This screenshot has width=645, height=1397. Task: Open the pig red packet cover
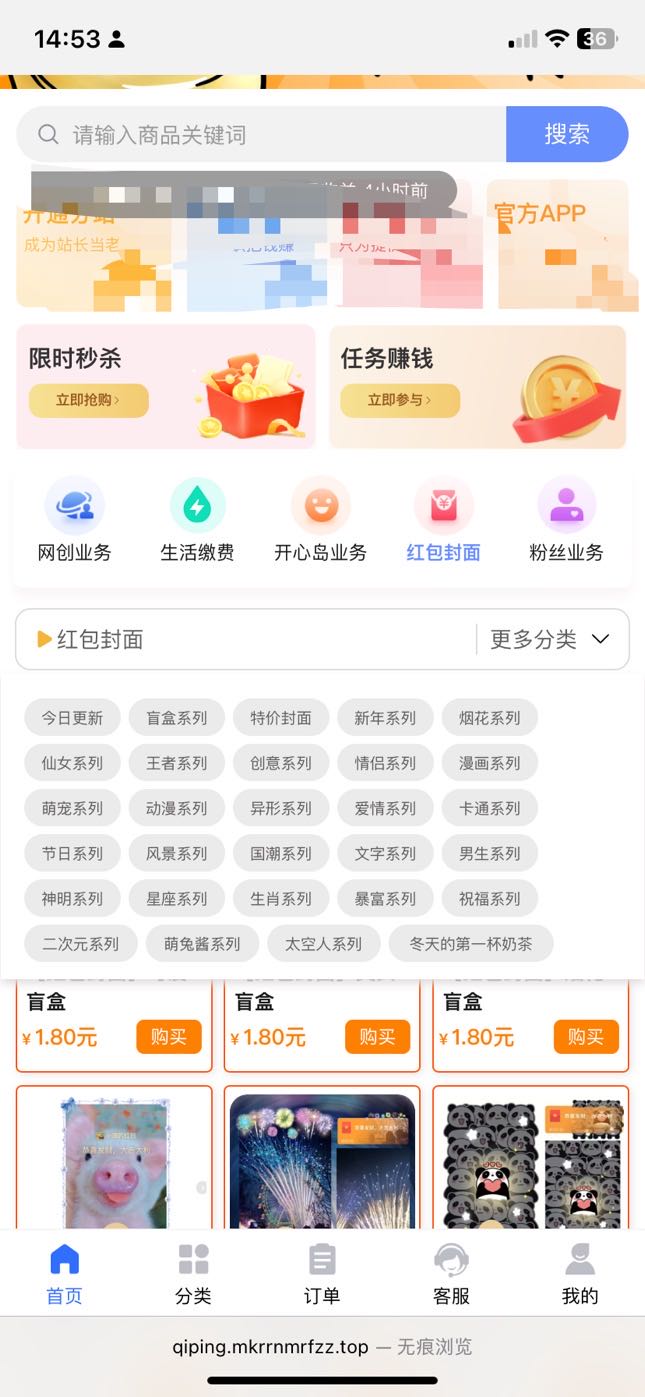114,1160
